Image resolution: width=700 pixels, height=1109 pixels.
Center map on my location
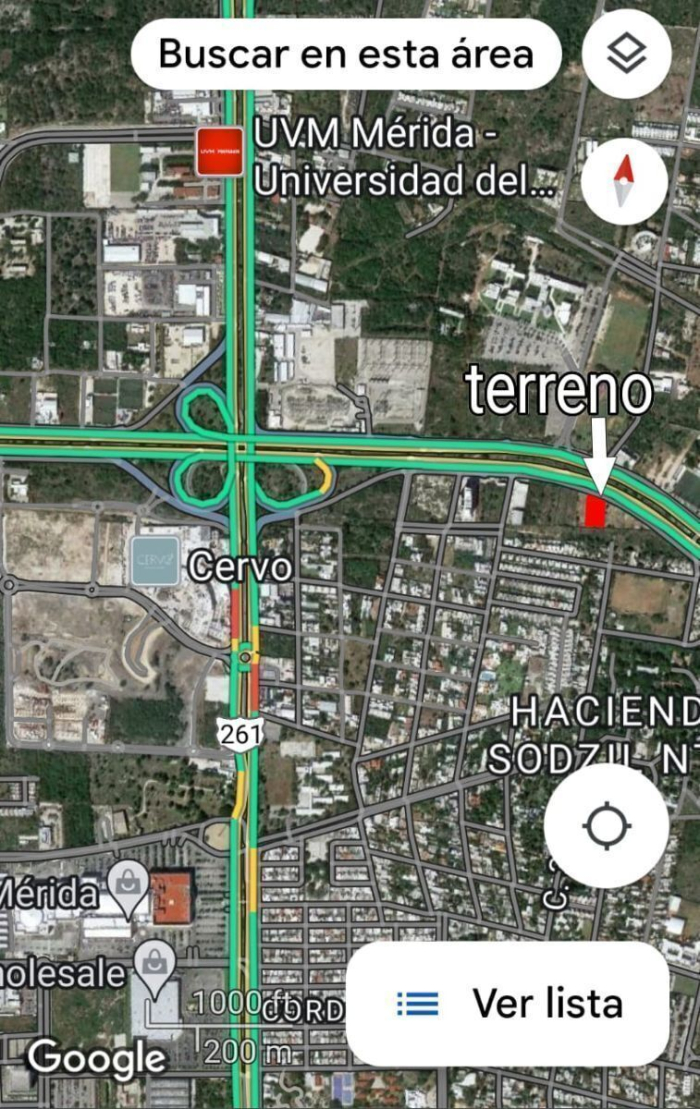tap(606, 826)
